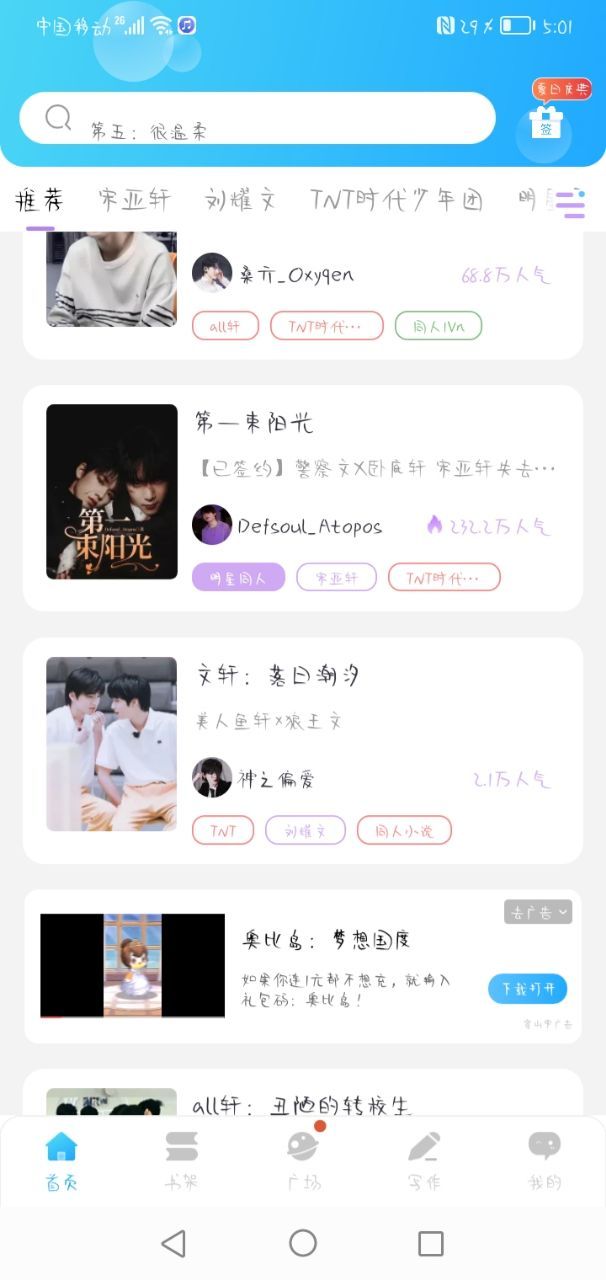Tap the system back button
The width and height of the screenshot is (606, 1280).
click(x=174, y=1243)
